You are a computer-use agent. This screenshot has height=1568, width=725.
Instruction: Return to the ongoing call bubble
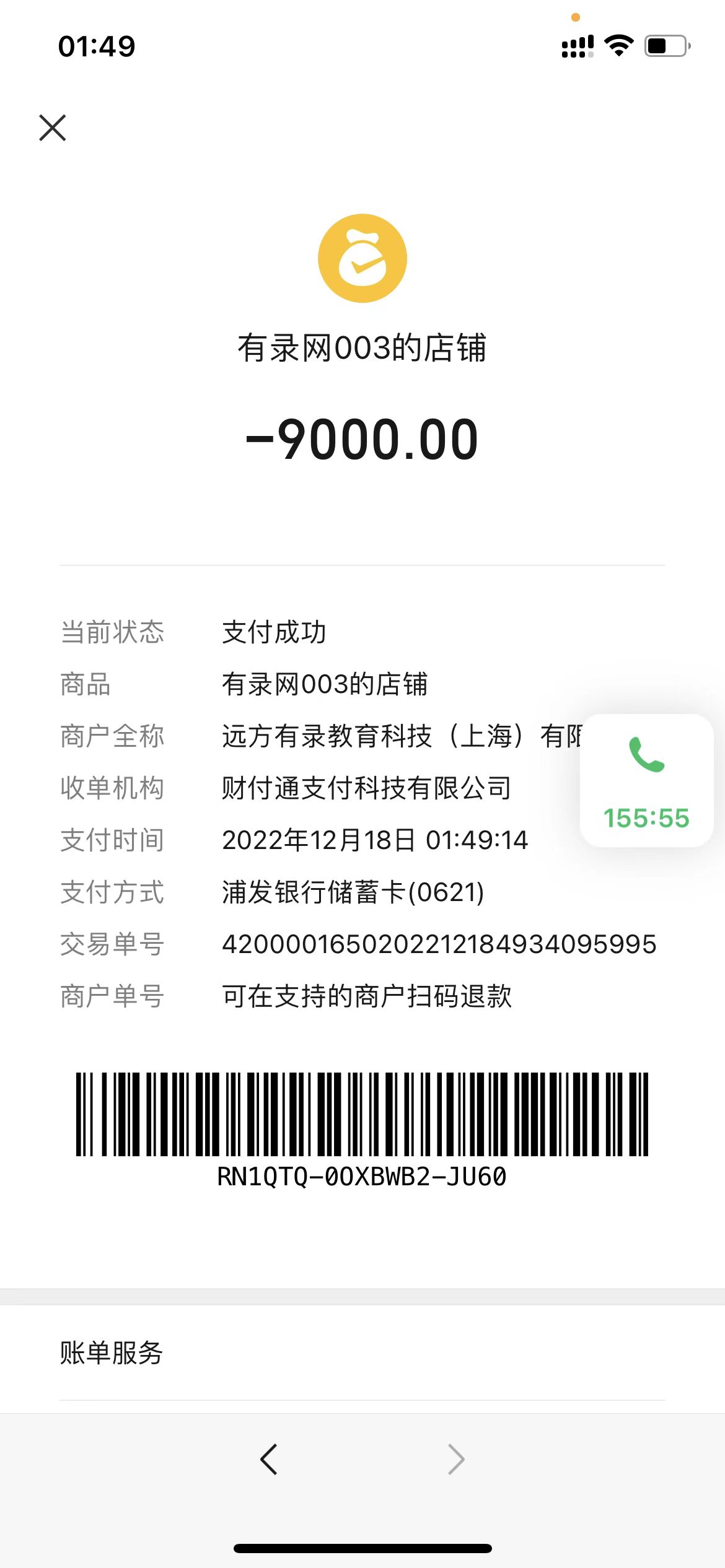(646, 780)
